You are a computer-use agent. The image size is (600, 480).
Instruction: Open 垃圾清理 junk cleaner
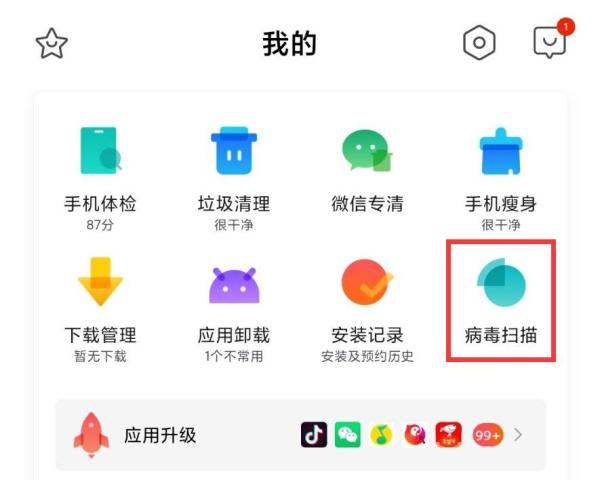pos(234,172)
